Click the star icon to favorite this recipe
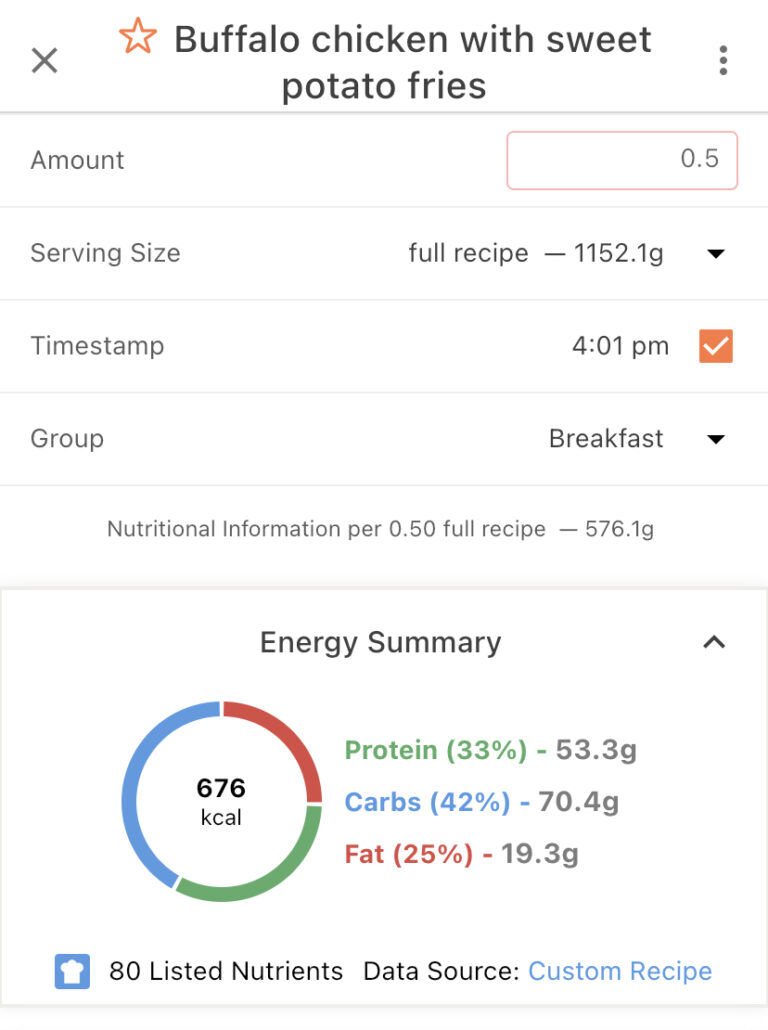The width and height of the screenshot is (768, 1030). coord(138,36)
